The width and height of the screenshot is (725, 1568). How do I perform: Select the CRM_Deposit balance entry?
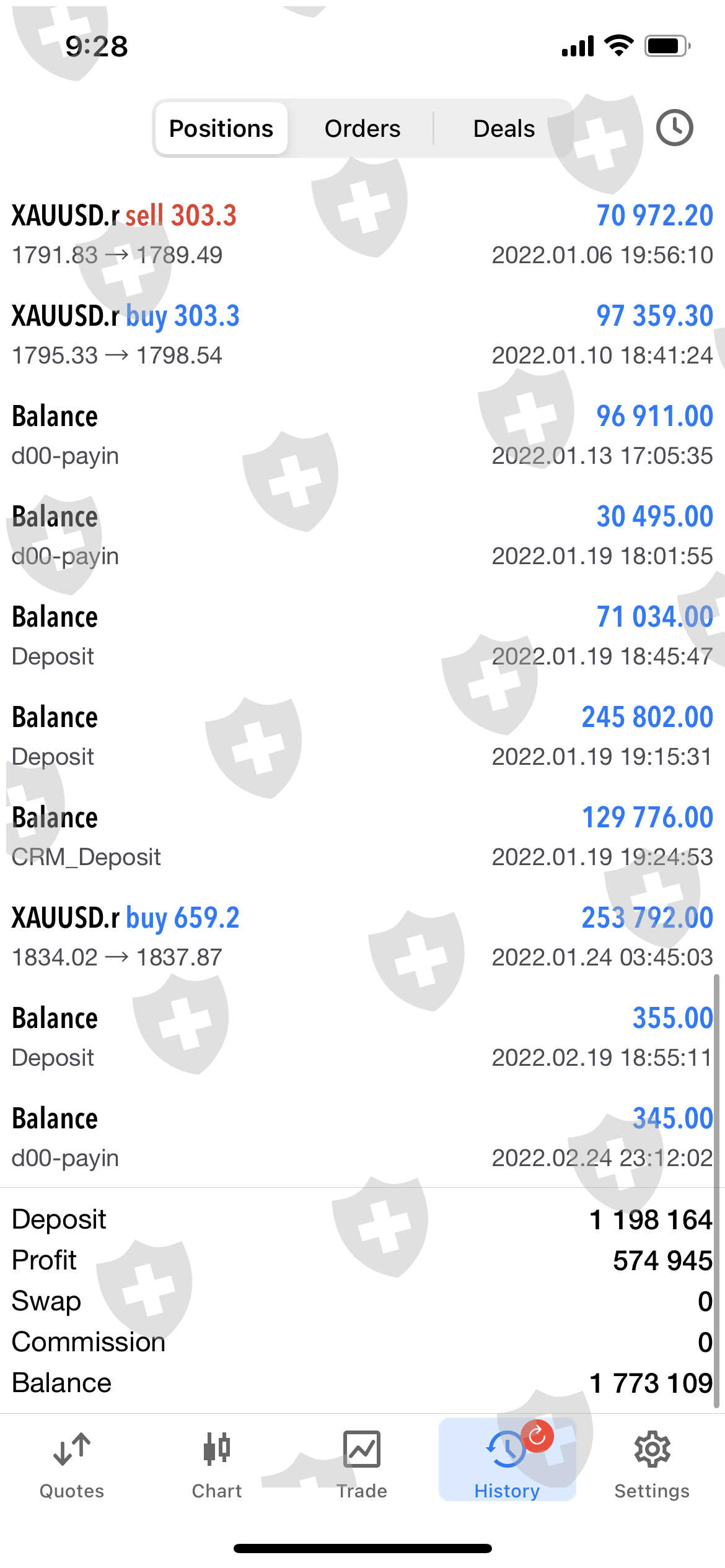pyautogui.click(x=362, y=836)
